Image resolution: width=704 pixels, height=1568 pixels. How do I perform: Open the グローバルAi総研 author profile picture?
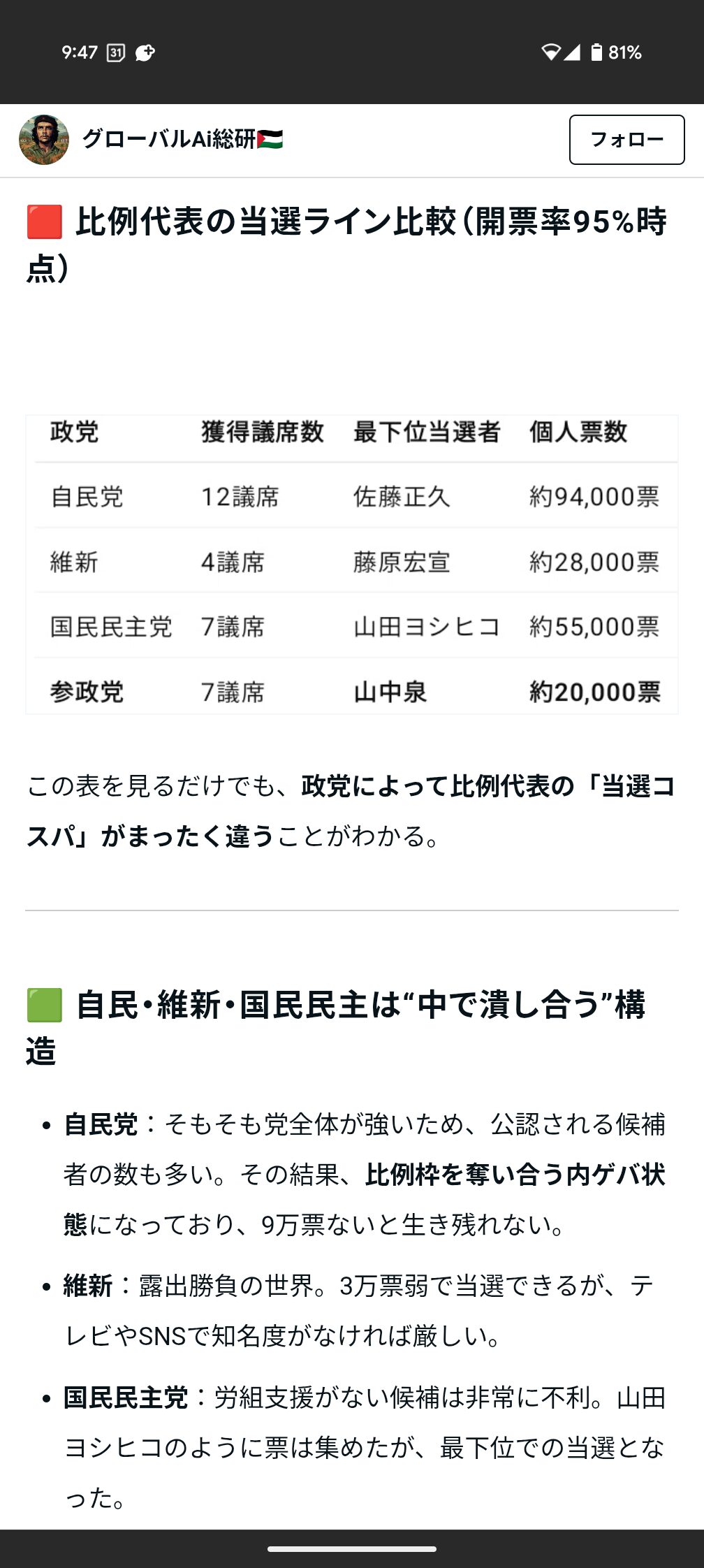(44, 140)
